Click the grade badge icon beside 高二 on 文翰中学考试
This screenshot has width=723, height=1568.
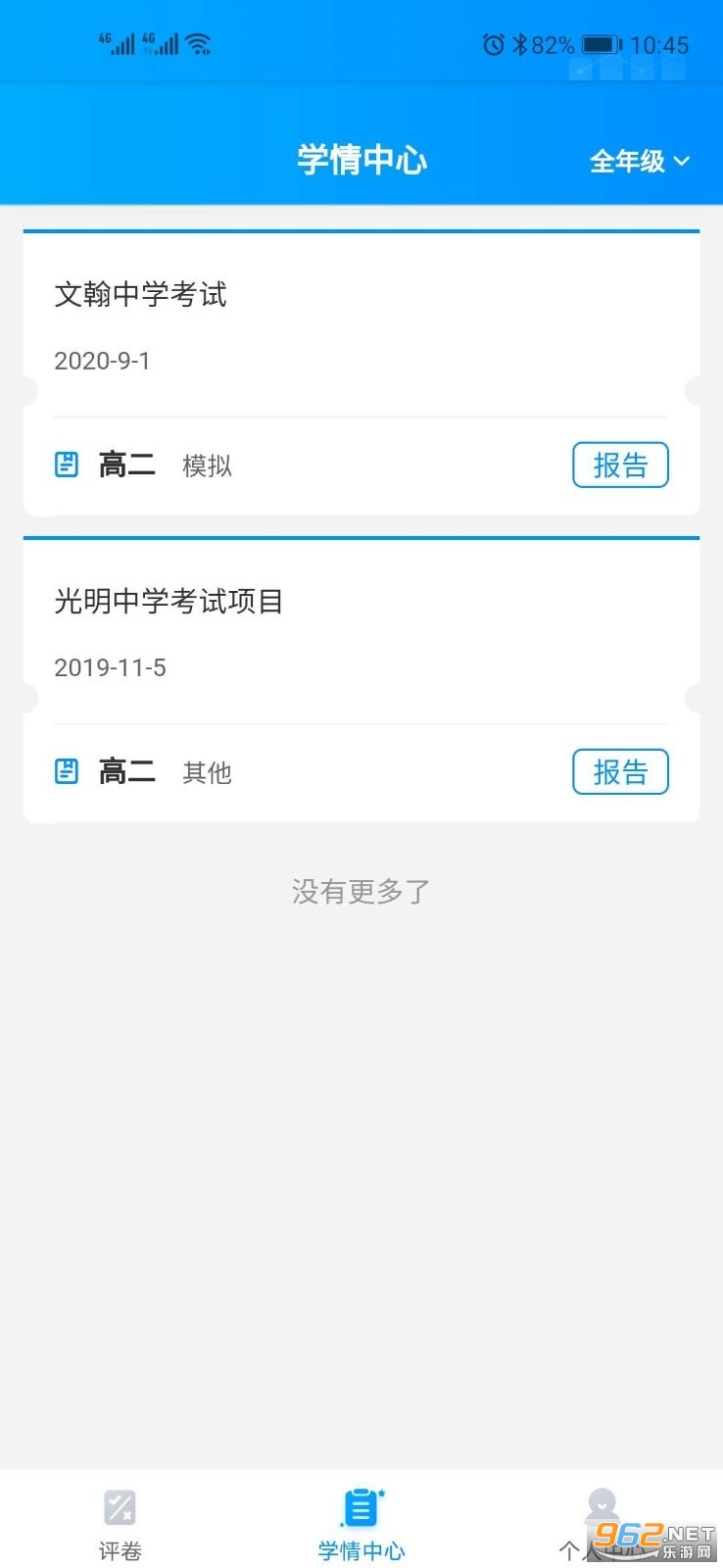coord(66,465)
